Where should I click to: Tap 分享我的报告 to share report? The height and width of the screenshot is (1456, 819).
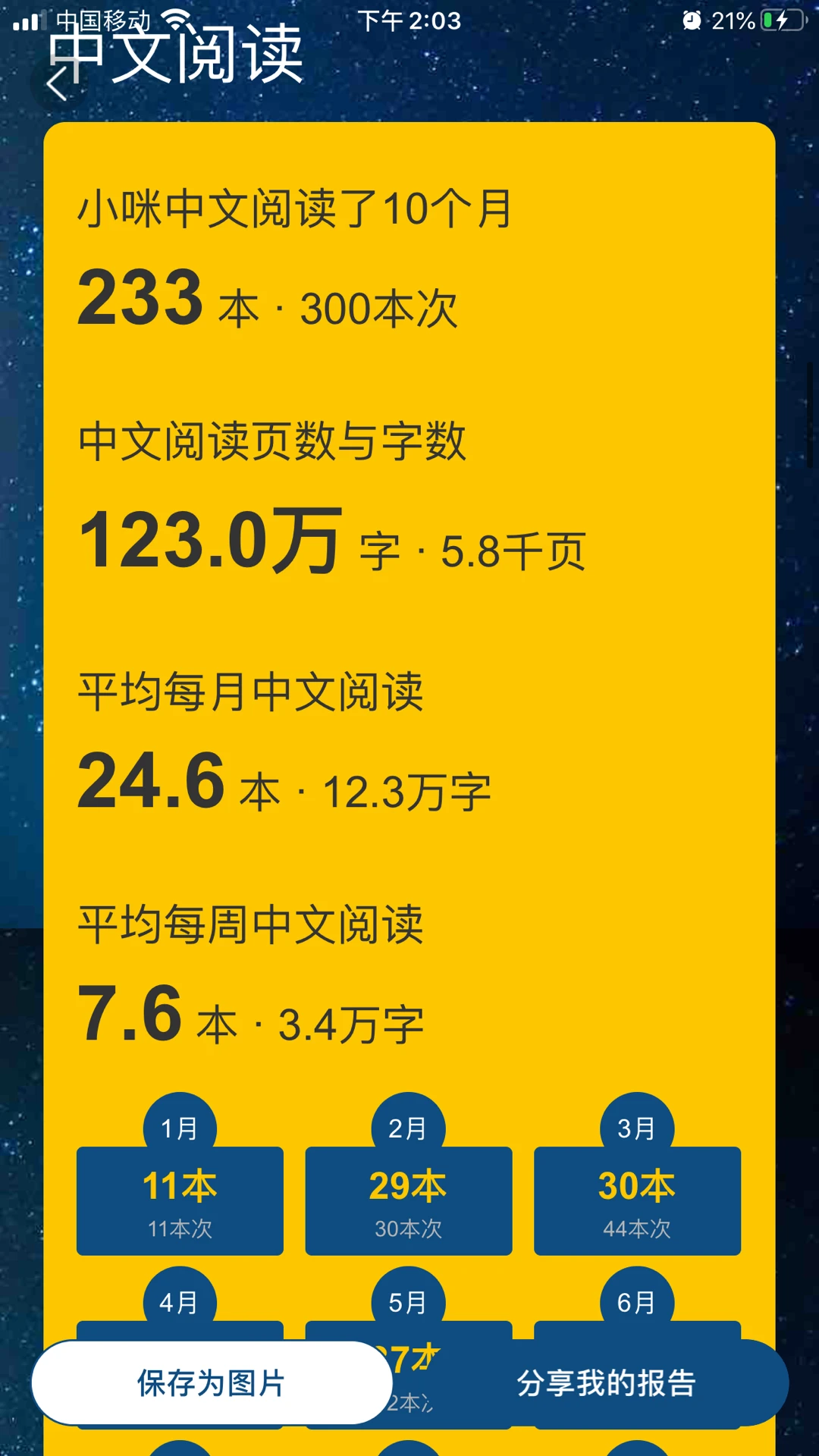[x=607, y=1382]
